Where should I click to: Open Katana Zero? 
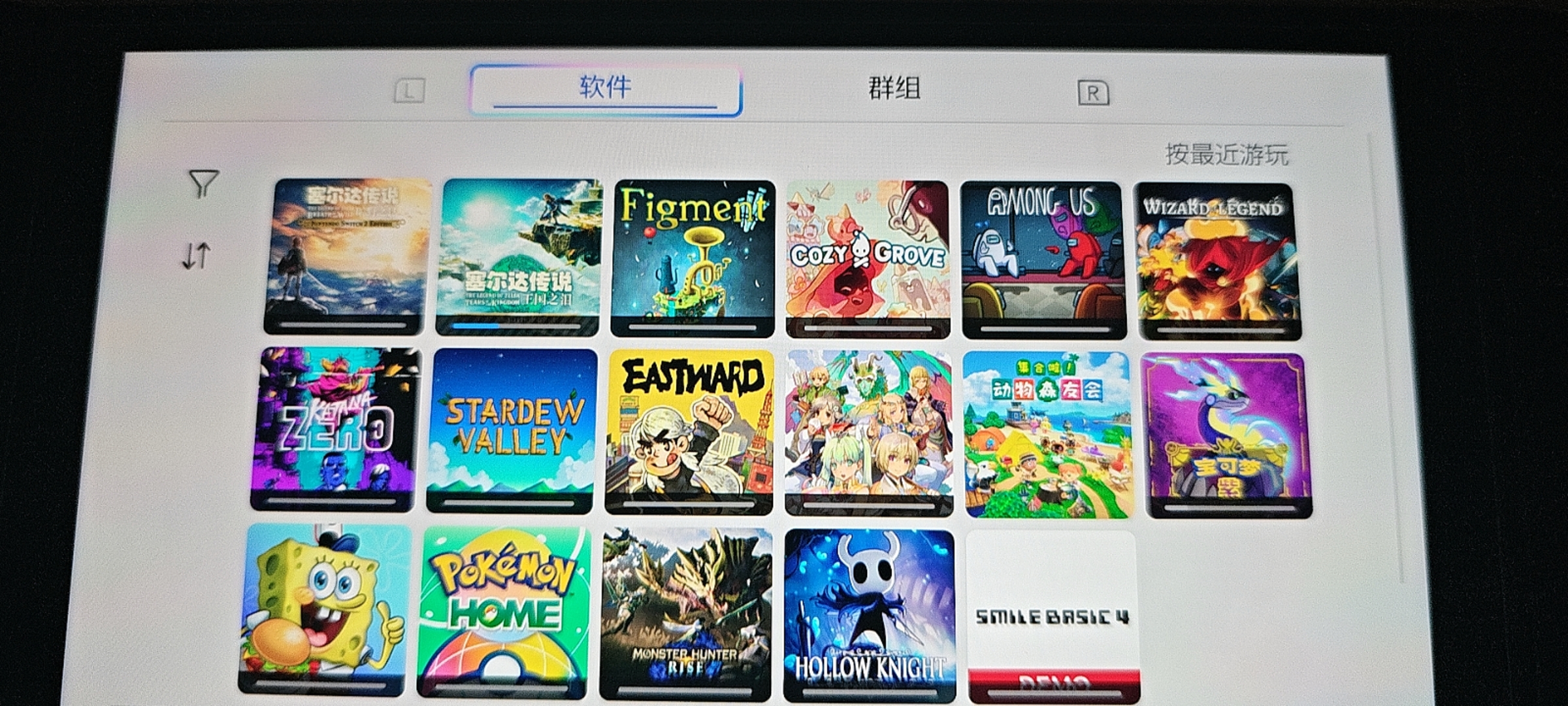pos(335,429)
